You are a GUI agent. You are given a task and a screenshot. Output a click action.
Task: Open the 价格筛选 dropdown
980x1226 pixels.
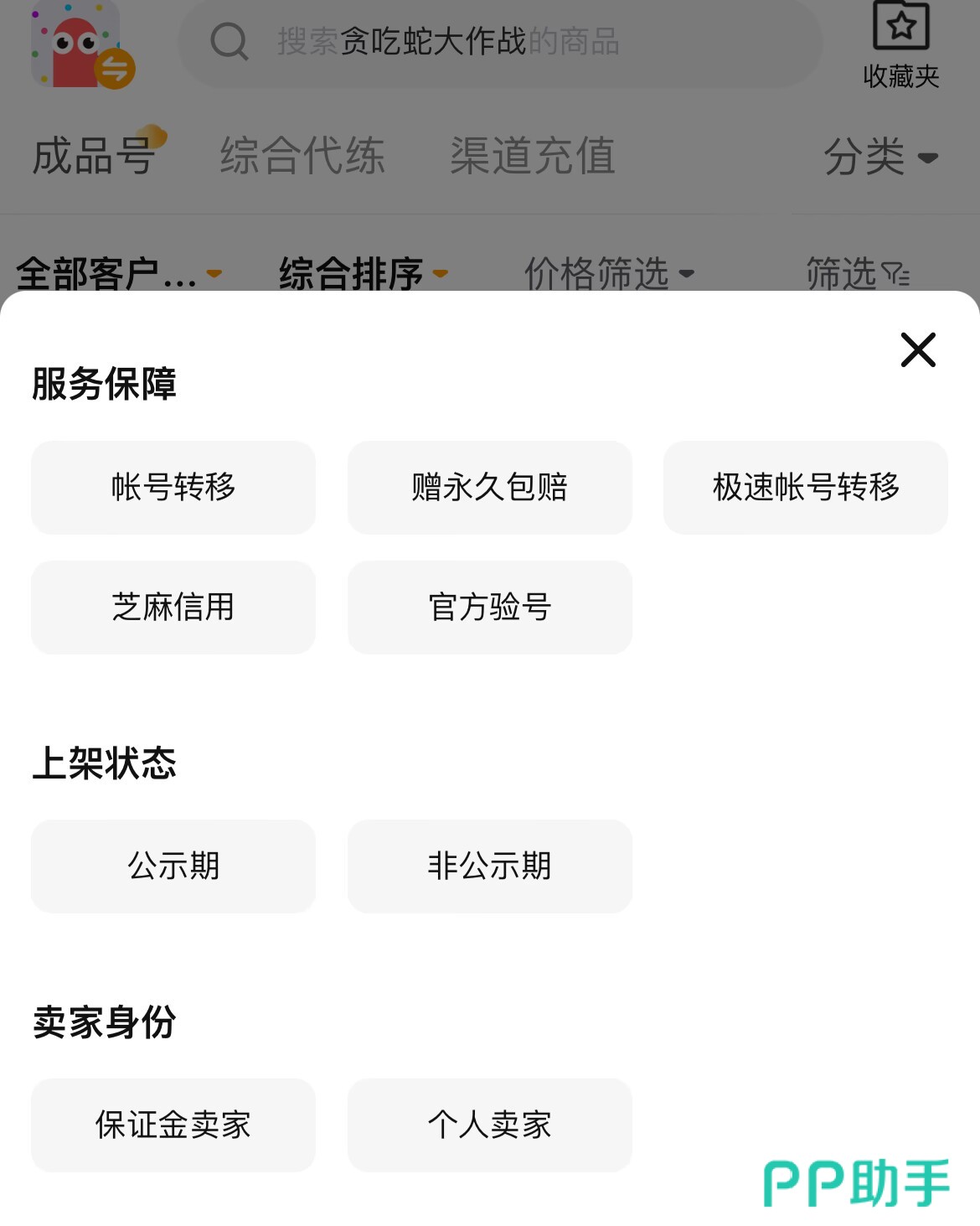click(x=609, y=273)
